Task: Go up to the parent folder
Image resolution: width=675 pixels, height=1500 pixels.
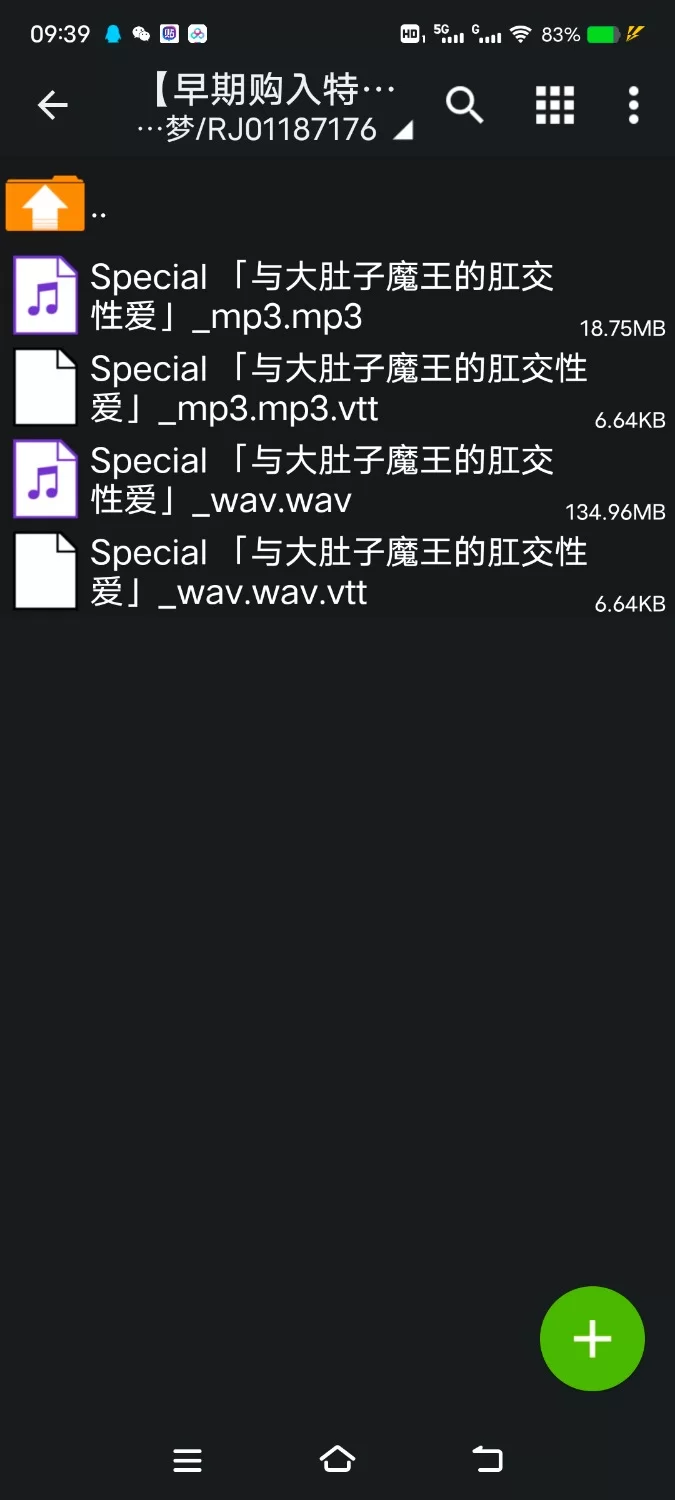Action: [x=46, y=204]
